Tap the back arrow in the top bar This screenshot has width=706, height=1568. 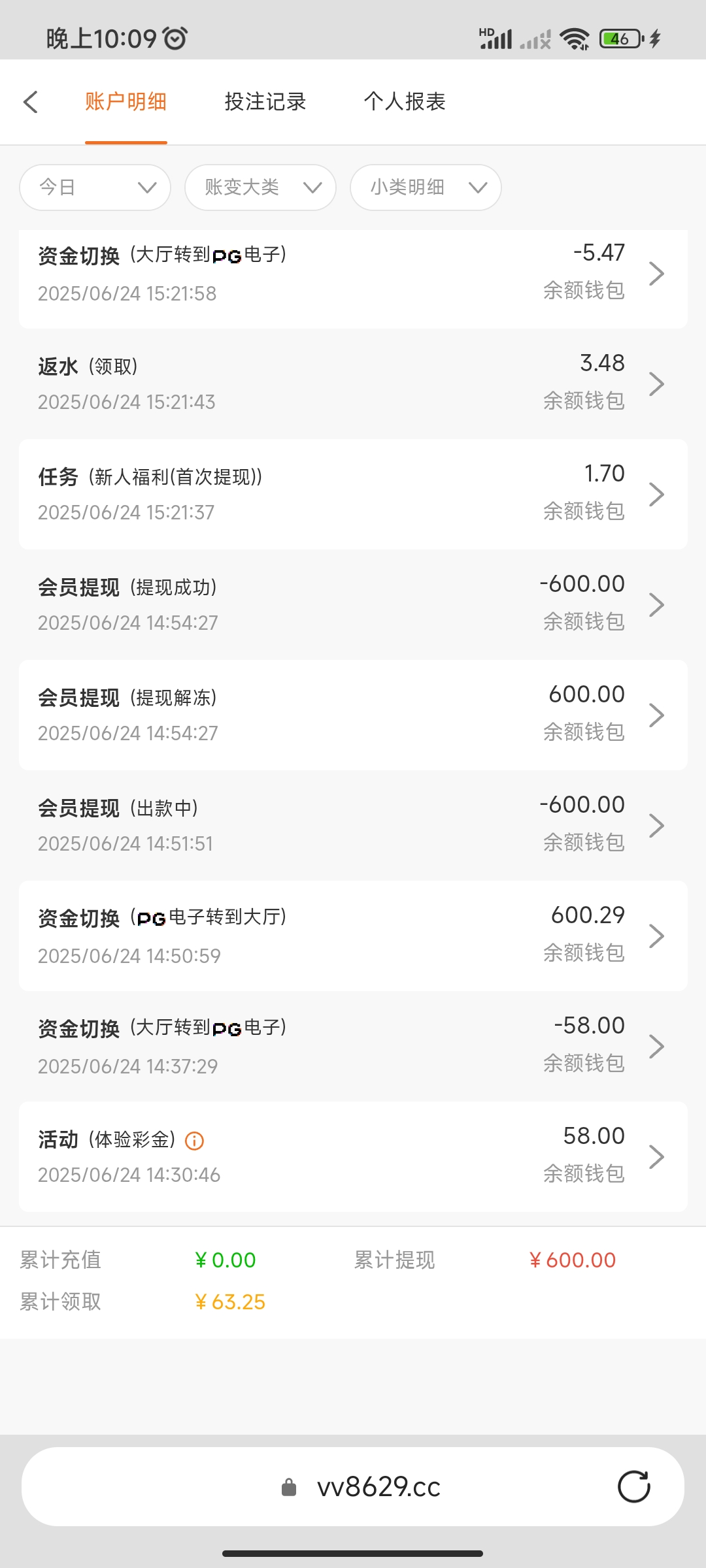[x=31, y=102]
